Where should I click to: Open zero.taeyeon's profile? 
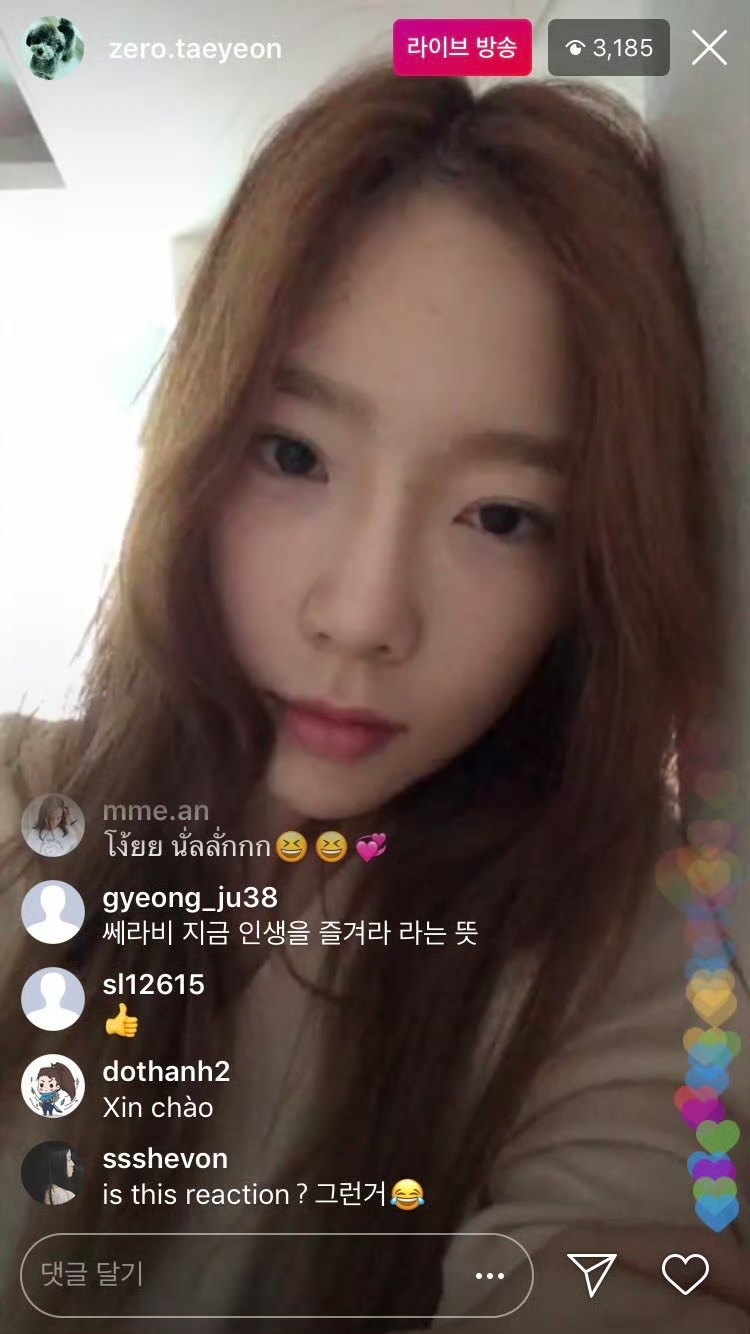click(x=194, y=48)
